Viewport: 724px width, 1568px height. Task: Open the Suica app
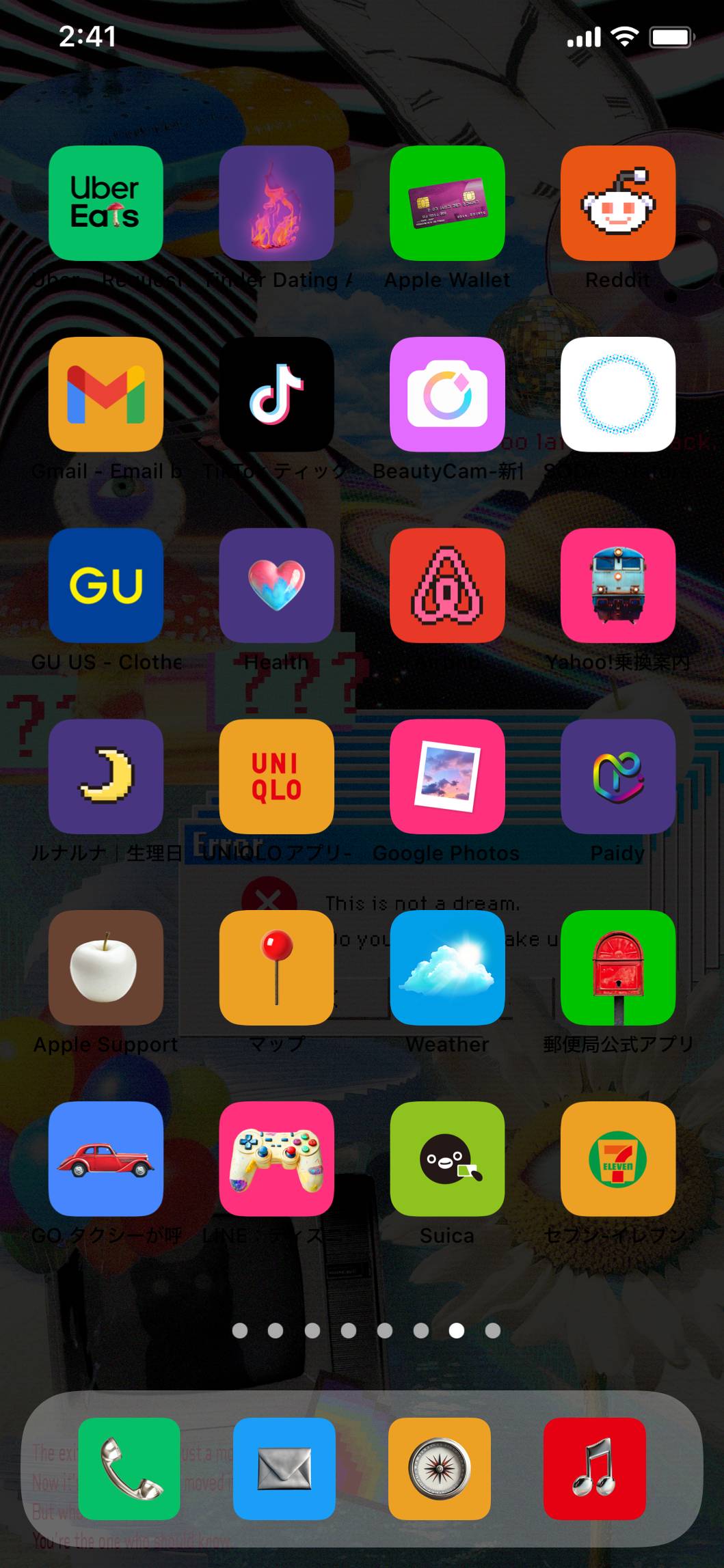coord(447,1159)
